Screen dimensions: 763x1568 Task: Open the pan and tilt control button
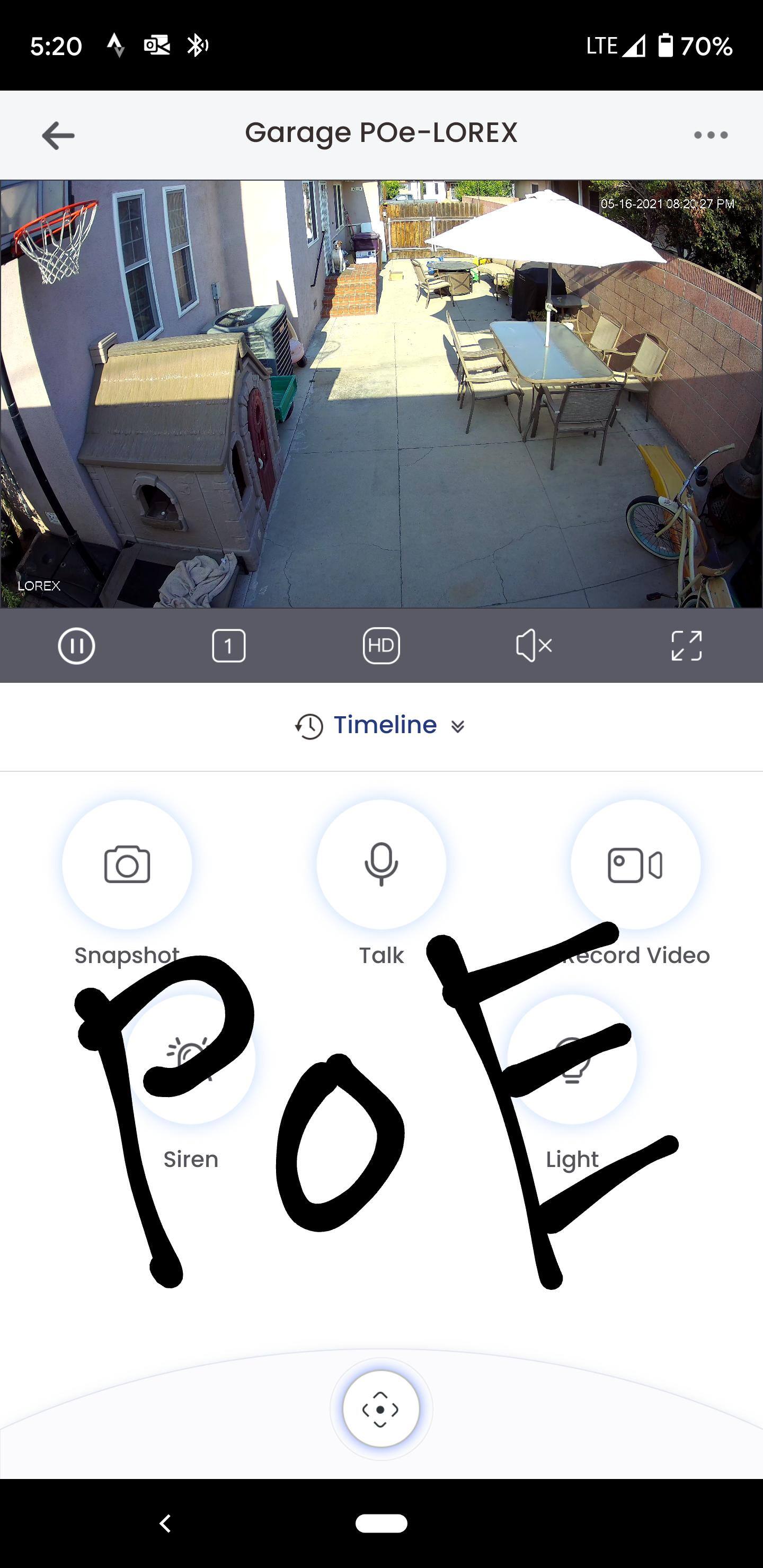click(x=380, y=1410)
